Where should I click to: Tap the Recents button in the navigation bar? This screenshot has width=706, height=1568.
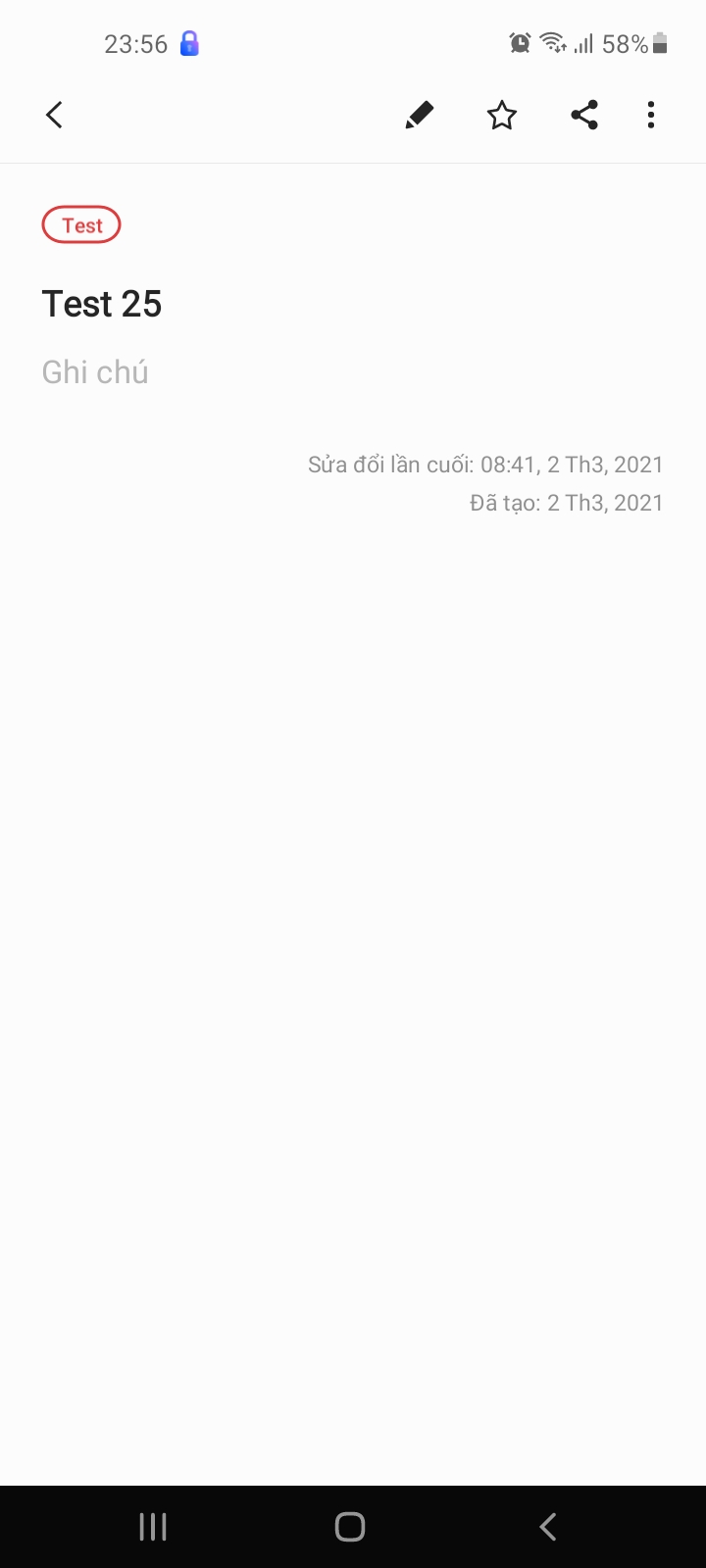pyautogui.click(x=152, y=1526)
